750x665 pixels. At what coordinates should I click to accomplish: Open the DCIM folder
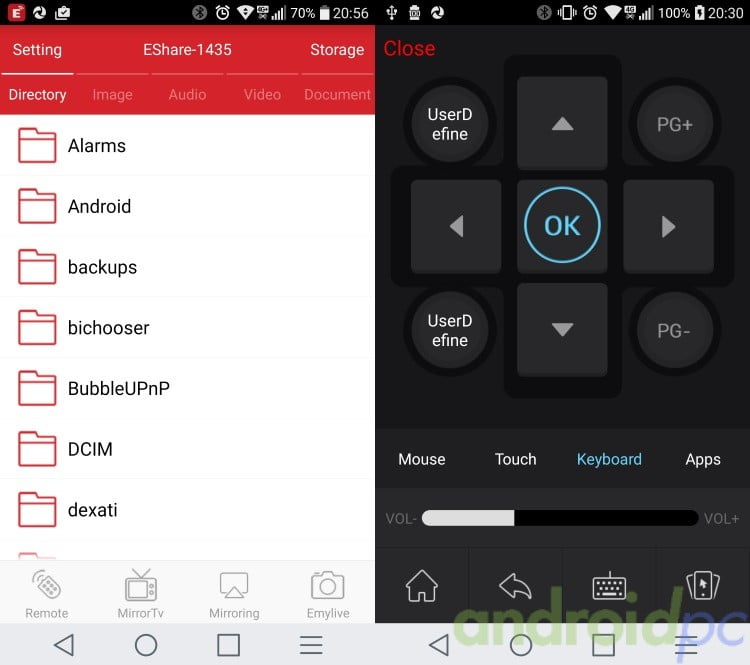point(90,449)
